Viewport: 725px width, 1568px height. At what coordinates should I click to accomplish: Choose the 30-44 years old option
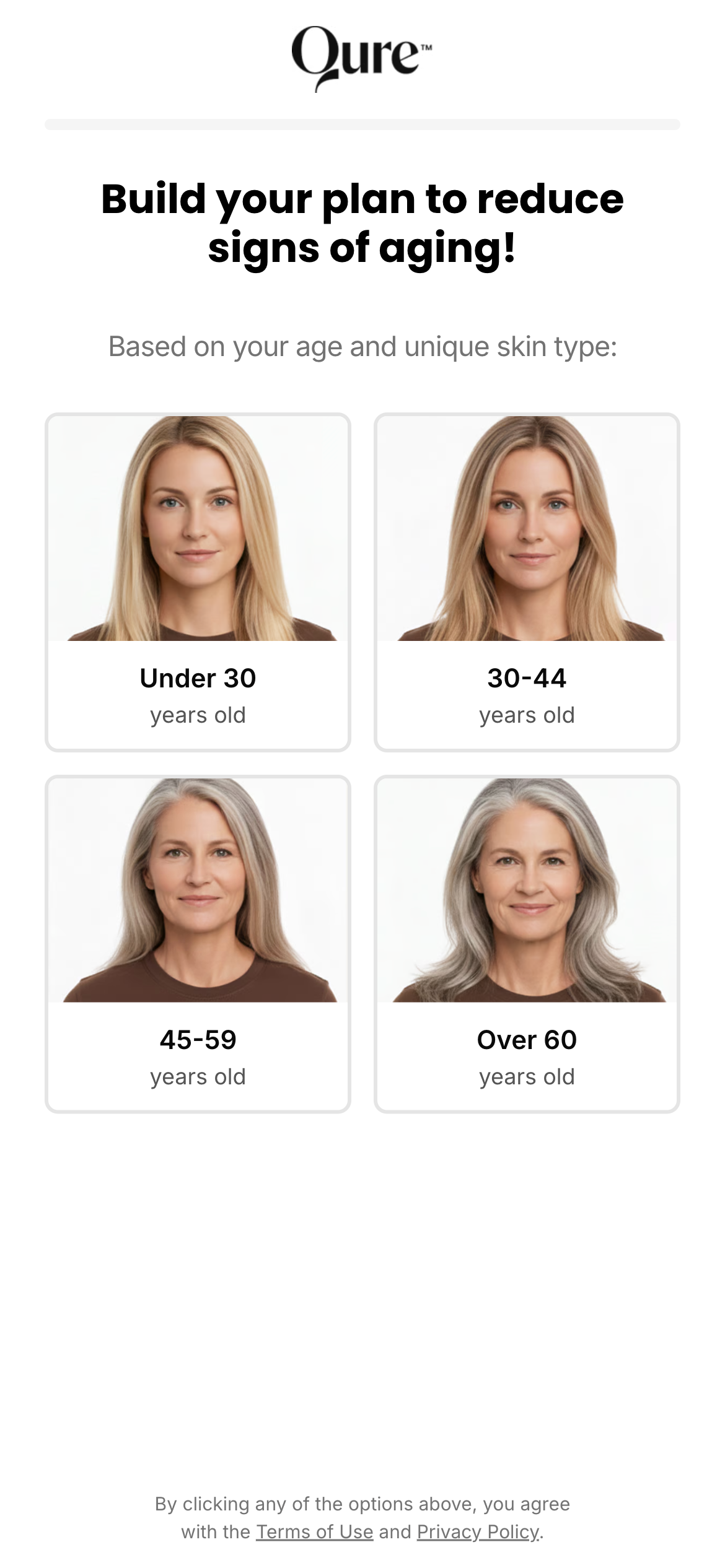coord(527,582)
